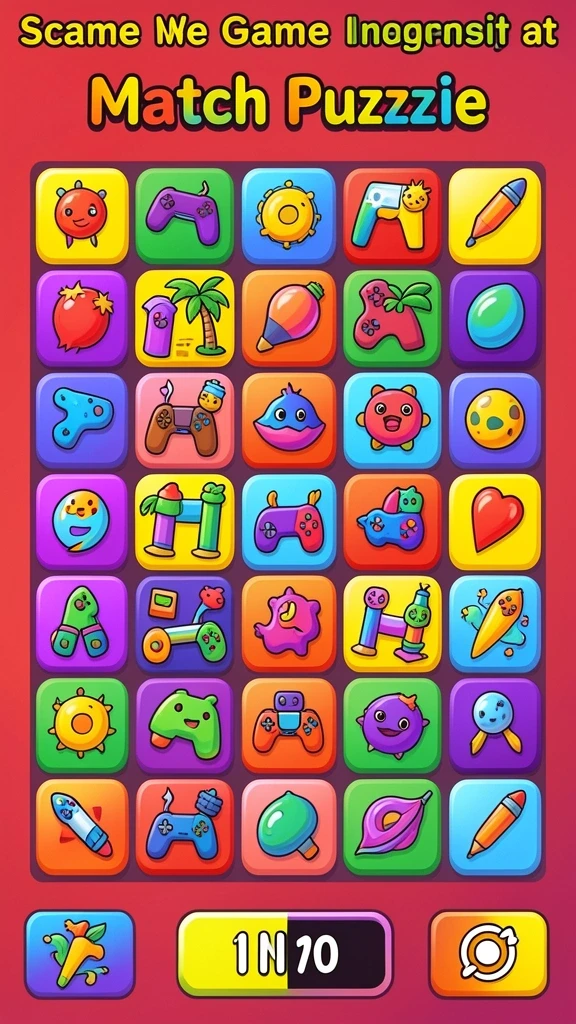Tap the red spiky monster on yellow tile
Image resolution: width=576 pixels, height=1024 pixels.
(x=82, y=216)
